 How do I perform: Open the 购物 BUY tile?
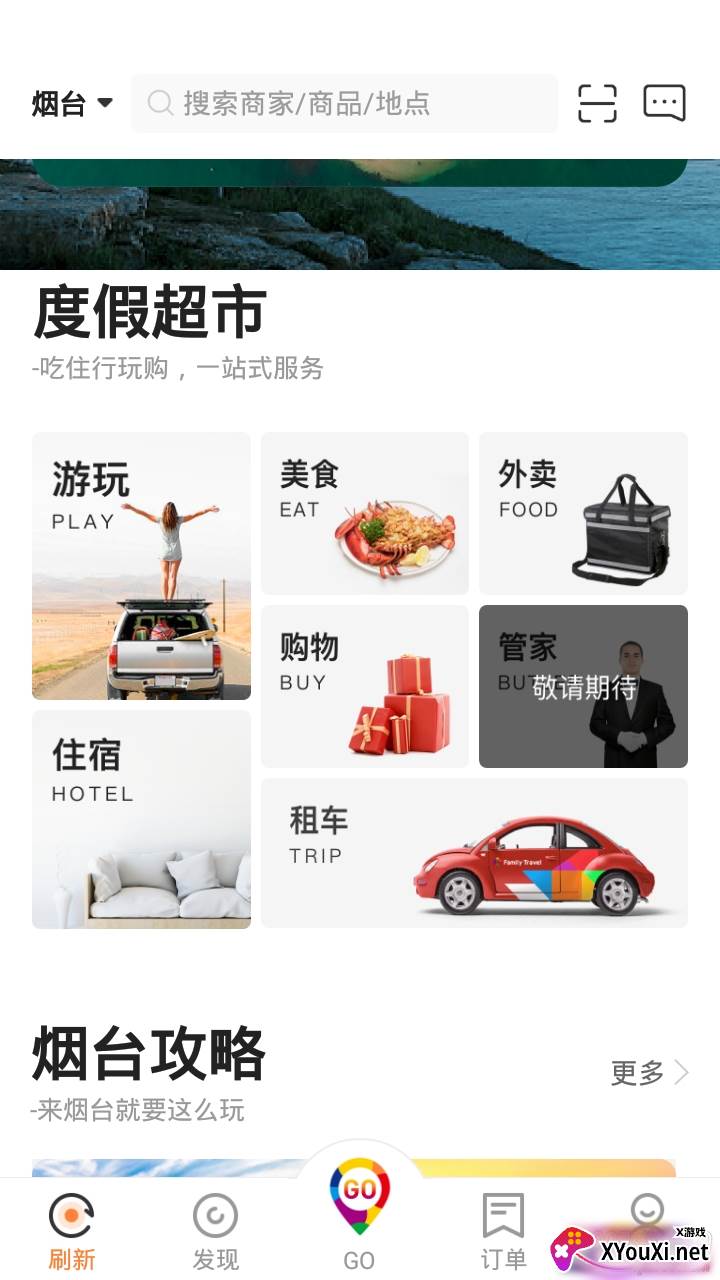click(365, 686)
